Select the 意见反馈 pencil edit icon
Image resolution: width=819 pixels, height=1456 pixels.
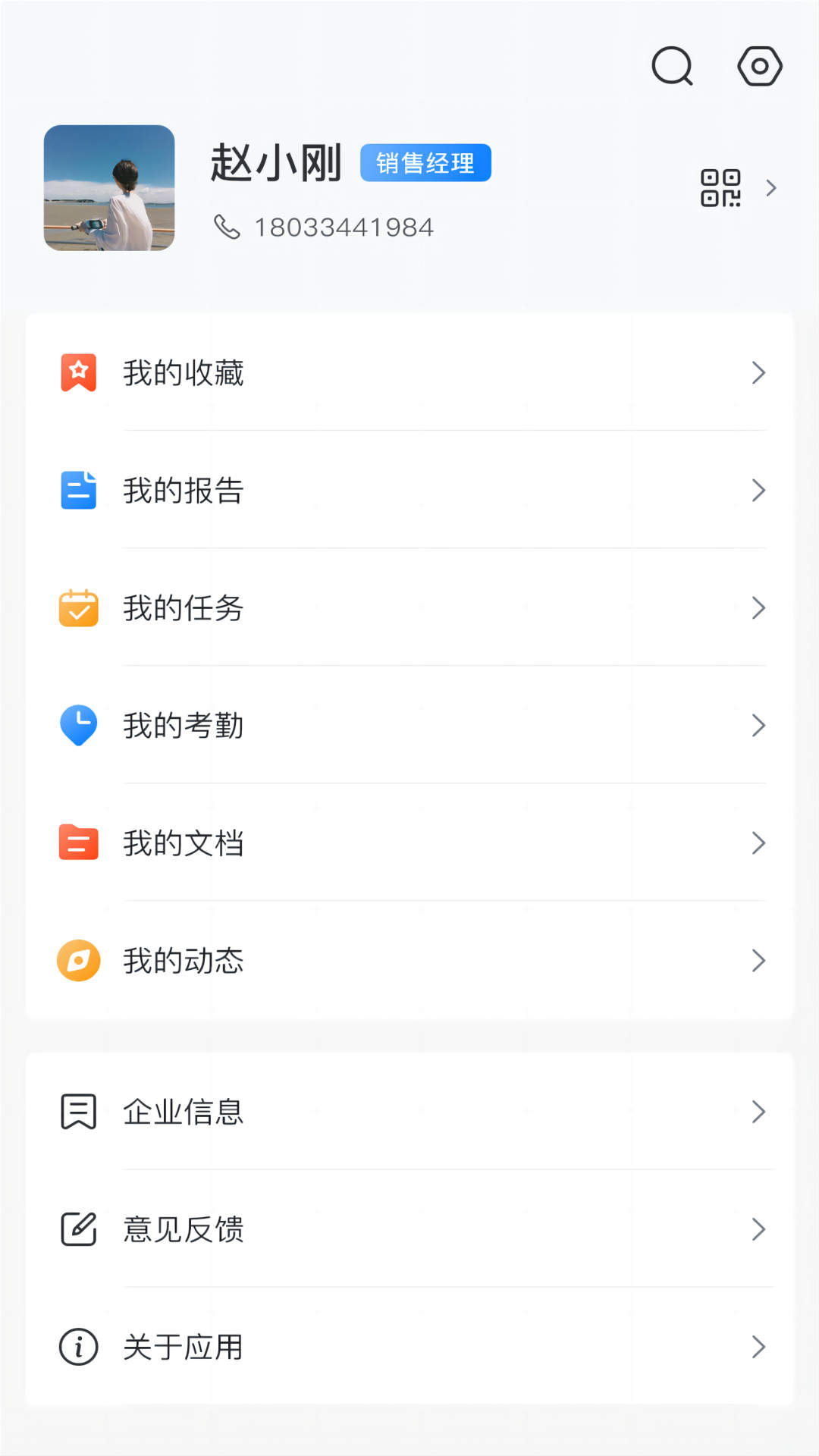pyautogui.click(x=77, y=1229)
